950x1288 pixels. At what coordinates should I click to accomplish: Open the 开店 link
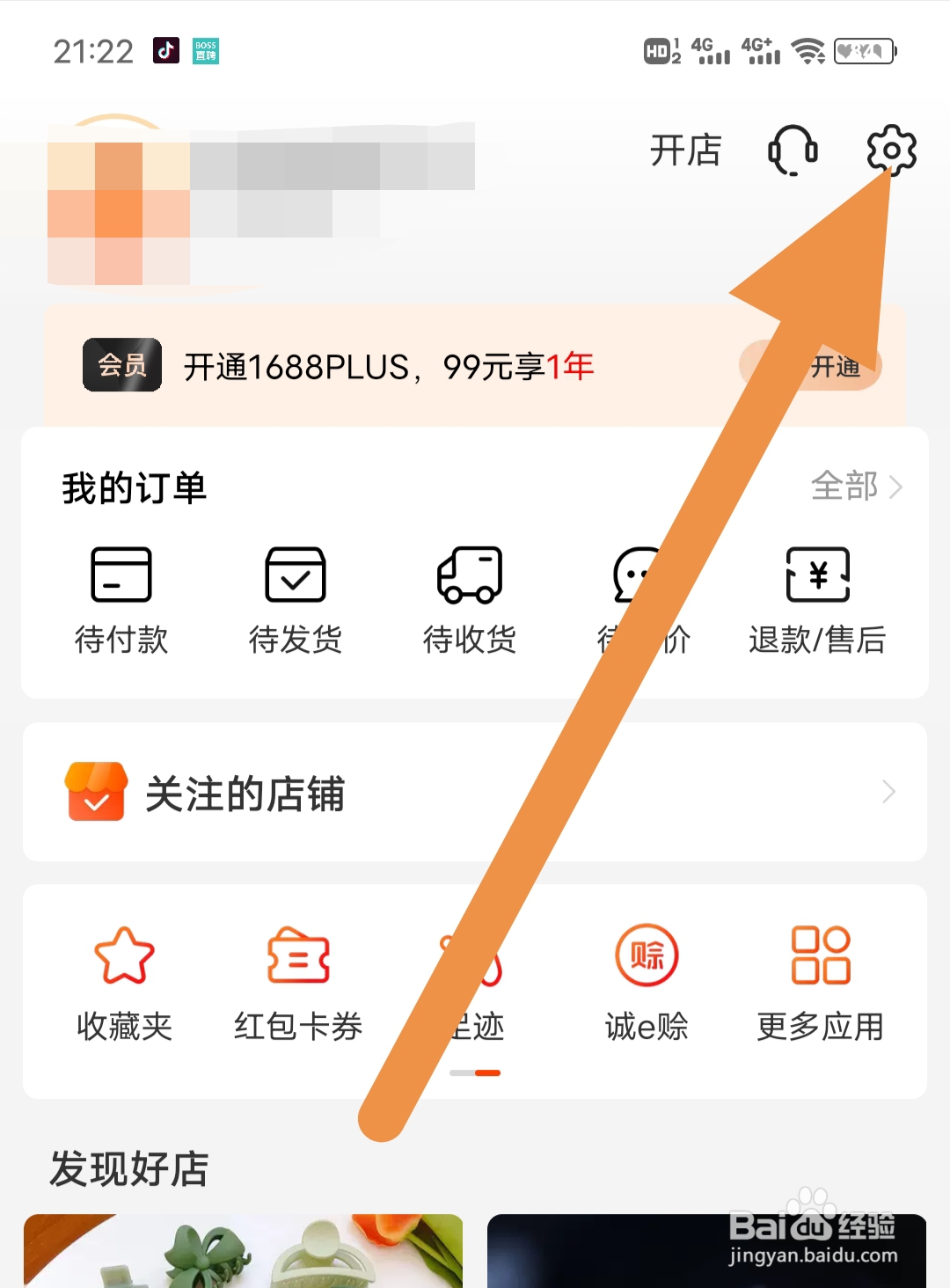tap(687, 150)
